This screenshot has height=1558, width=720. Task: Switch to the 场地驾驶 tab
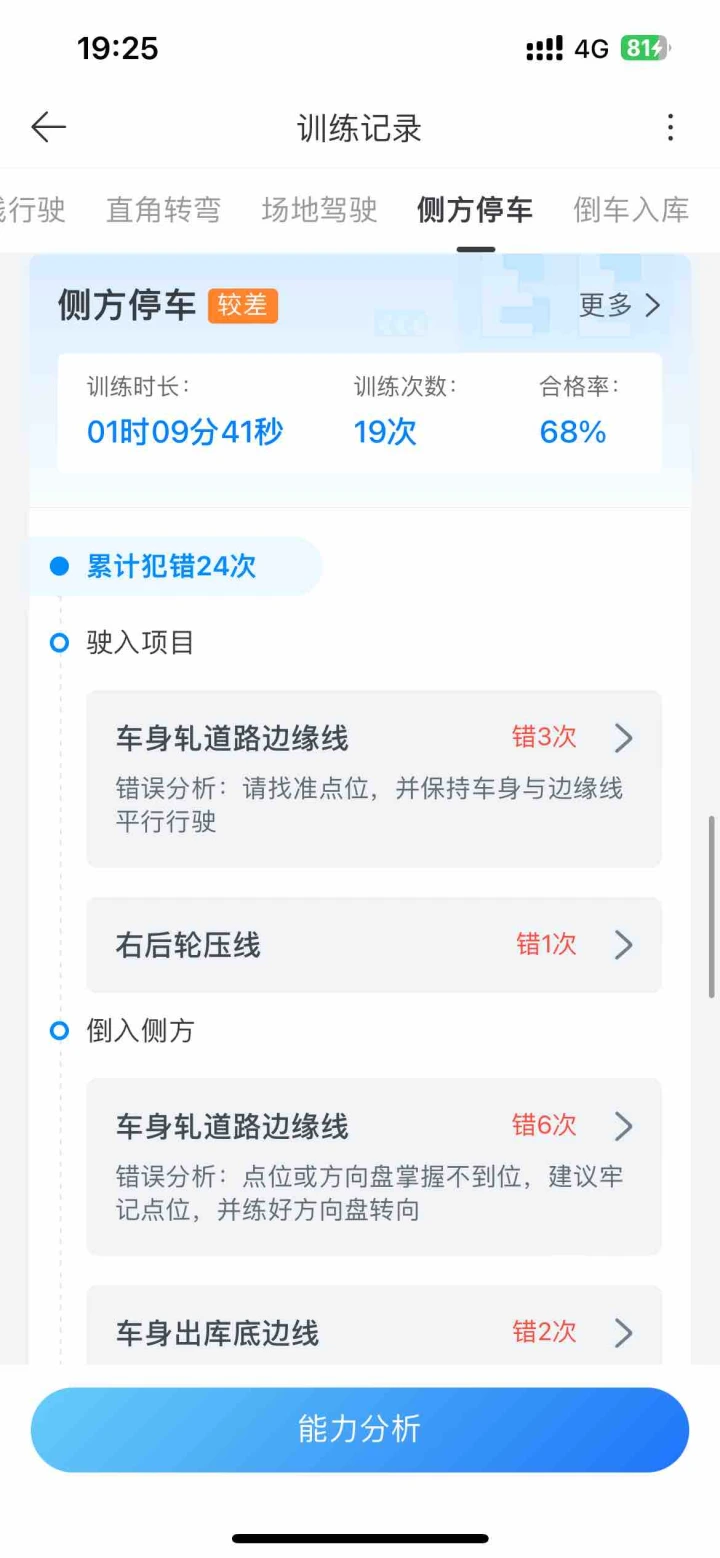(319, 210)
